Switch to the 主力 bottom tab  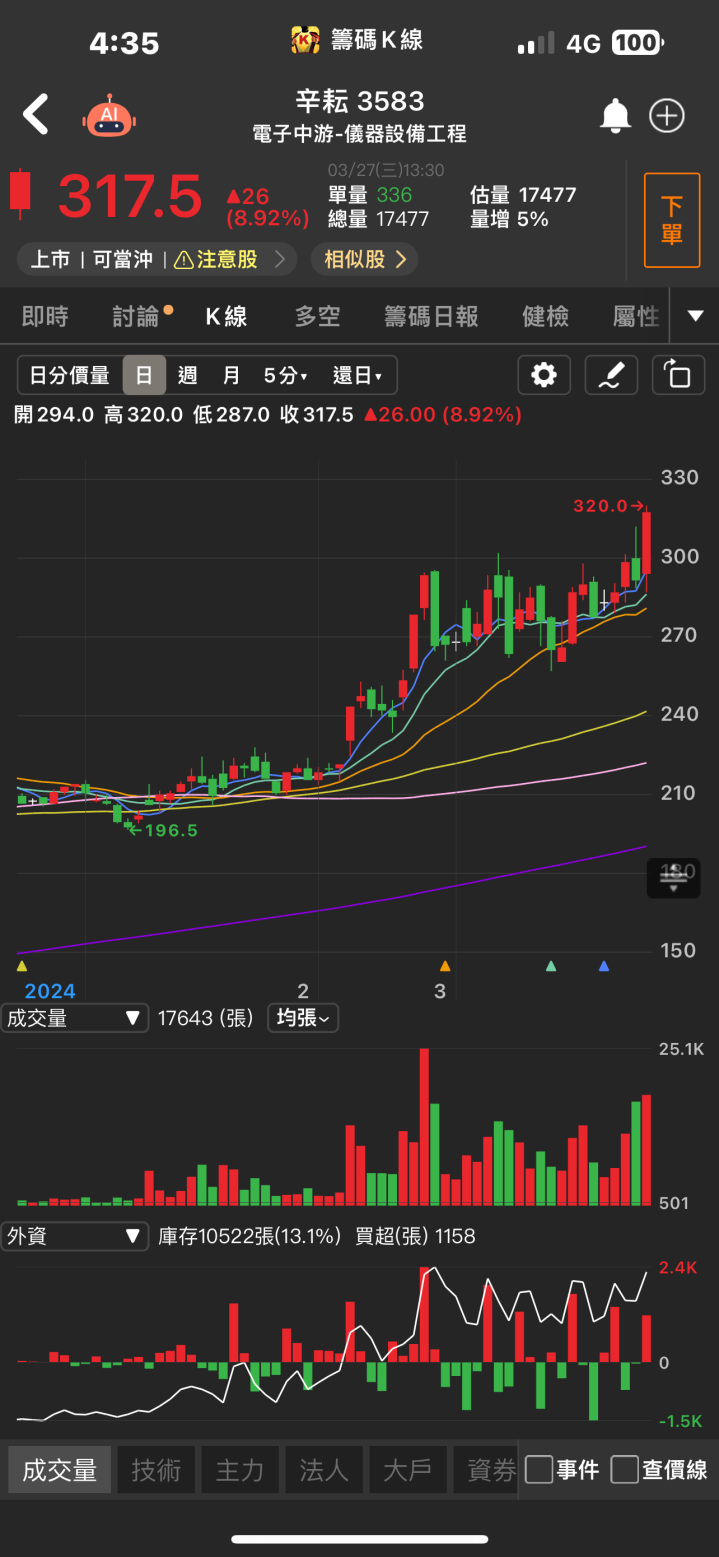[x=240, y=1470]
